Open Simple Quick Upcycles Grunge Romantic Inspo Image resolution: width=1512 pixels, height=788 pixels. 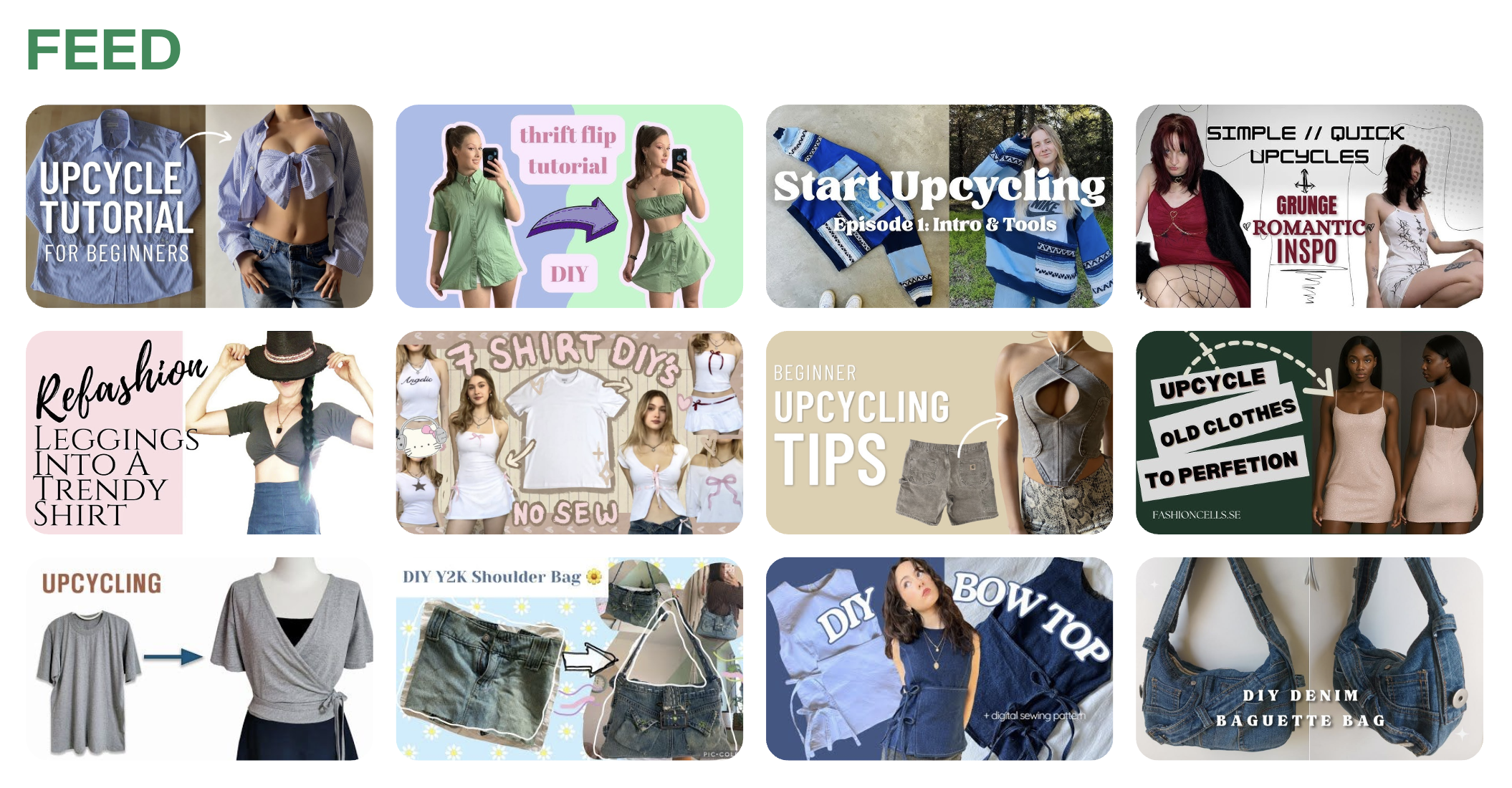tap(1308, 206)
